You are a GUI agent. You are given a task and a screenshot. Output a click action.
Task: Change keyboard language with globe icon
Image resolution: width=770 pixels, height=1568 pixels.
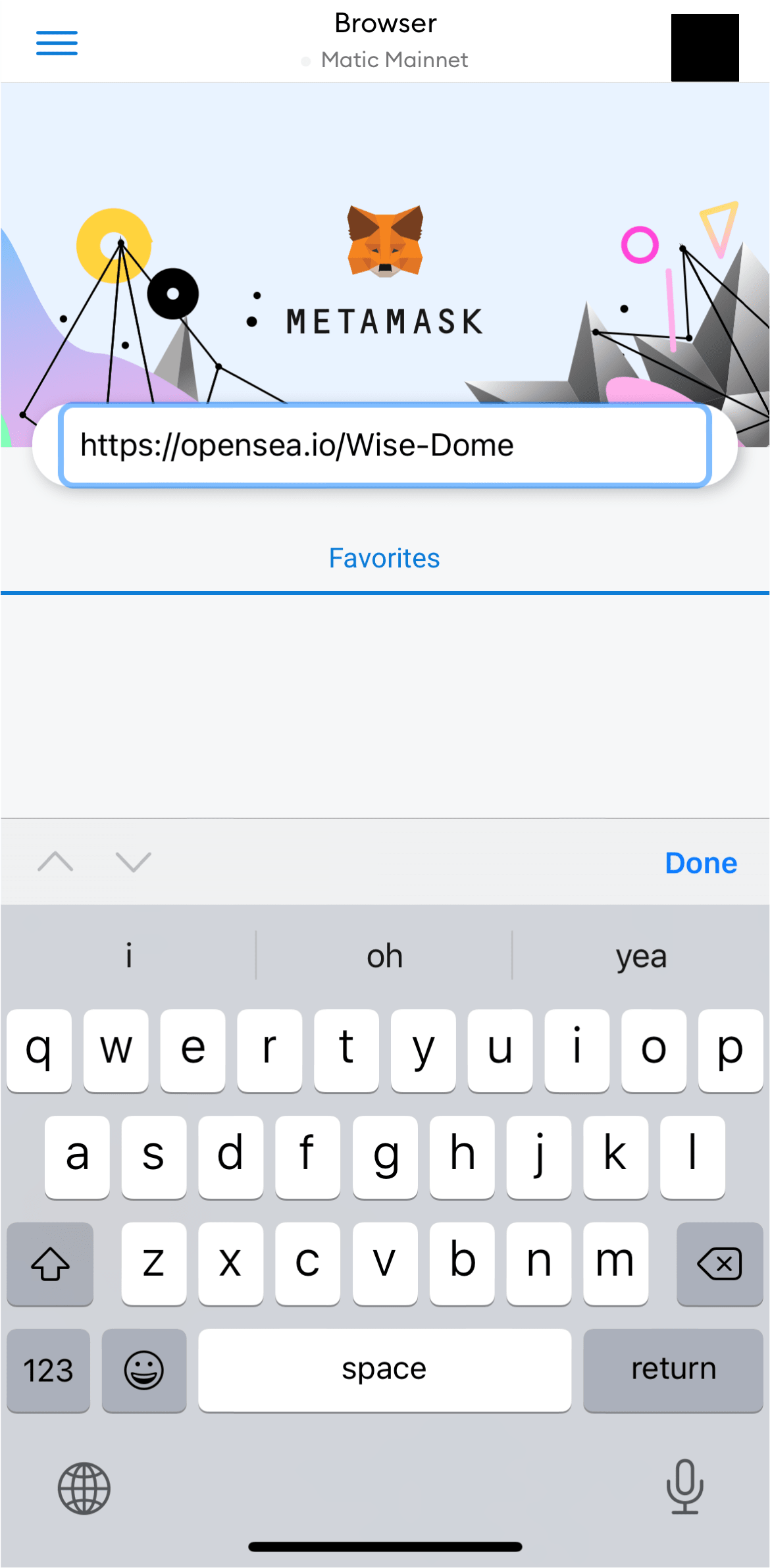point(84,1488)
